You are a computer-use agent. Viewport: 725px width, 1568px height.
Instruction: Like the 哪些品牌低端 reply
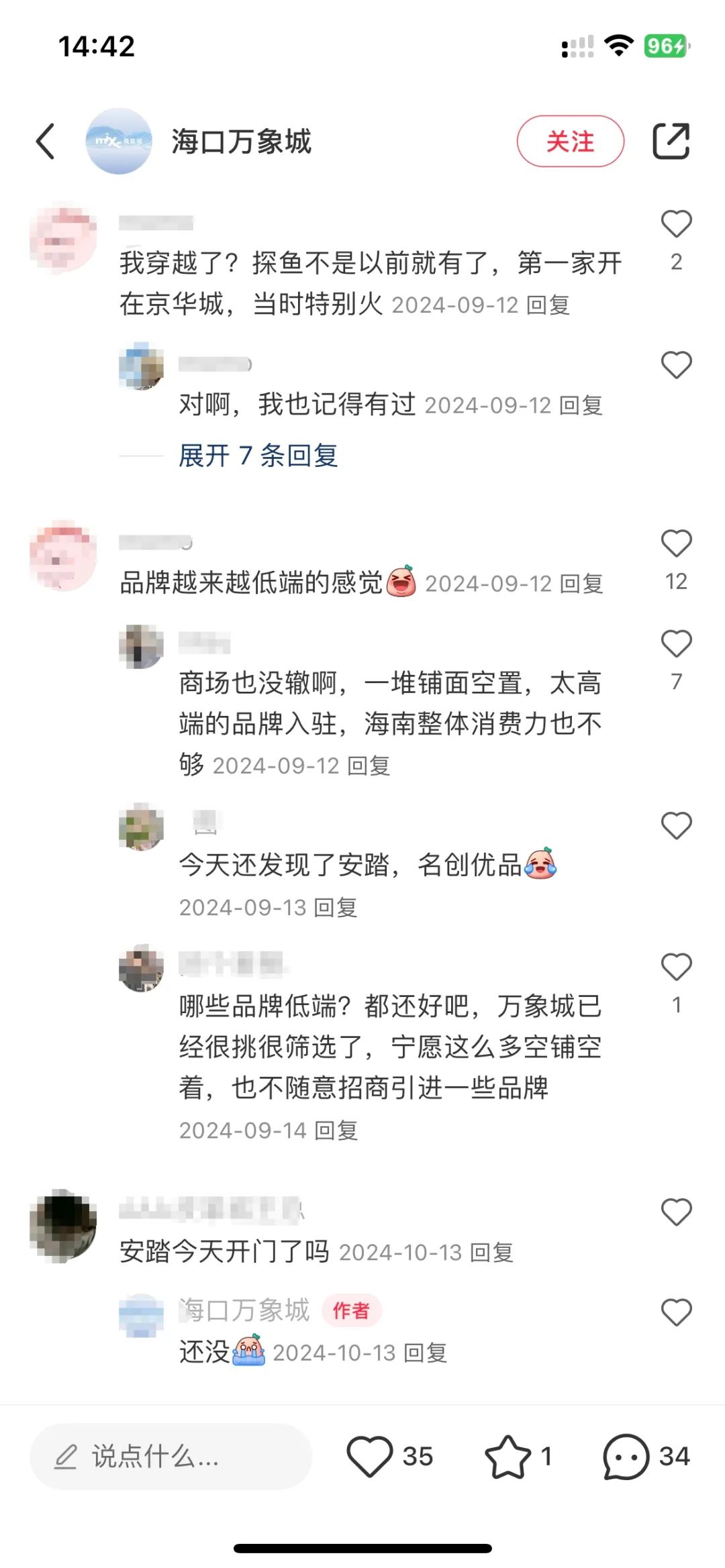pyautogui.click(x=676, y=968)
